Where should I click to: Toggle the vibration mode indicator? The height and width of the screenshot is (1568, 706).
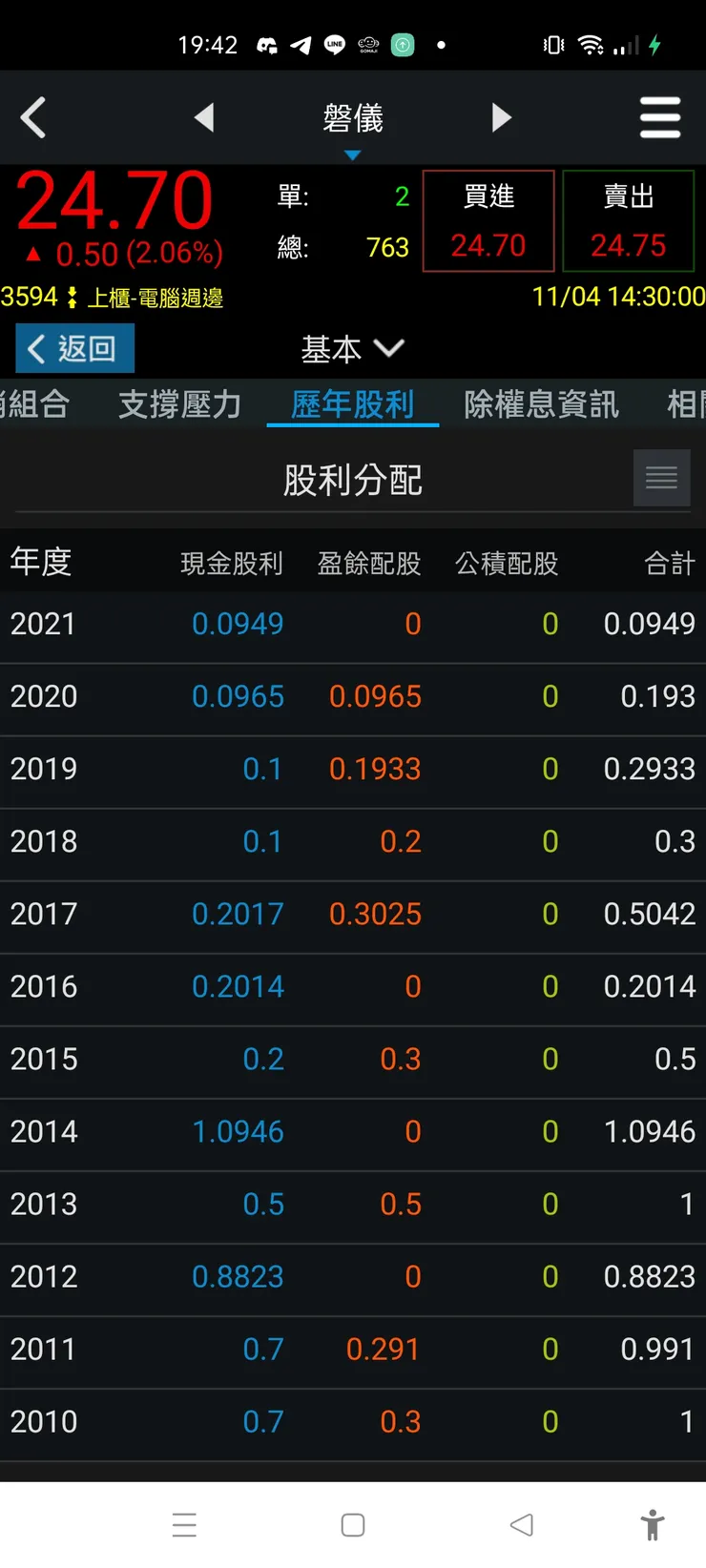point(552,44)
